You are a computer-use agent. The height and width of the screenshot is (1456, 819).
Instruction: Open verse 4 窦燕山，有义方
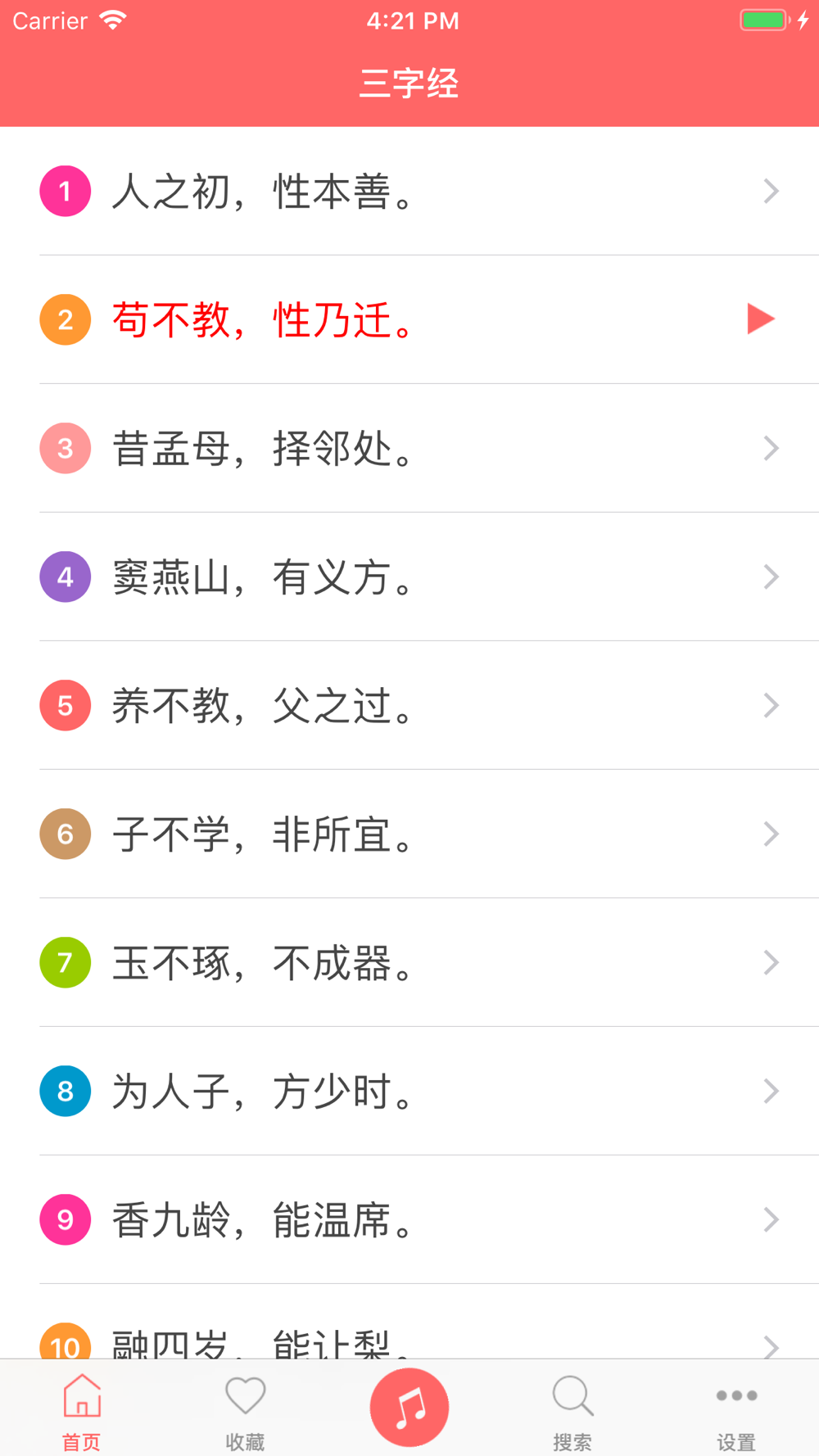coord(409,577)
